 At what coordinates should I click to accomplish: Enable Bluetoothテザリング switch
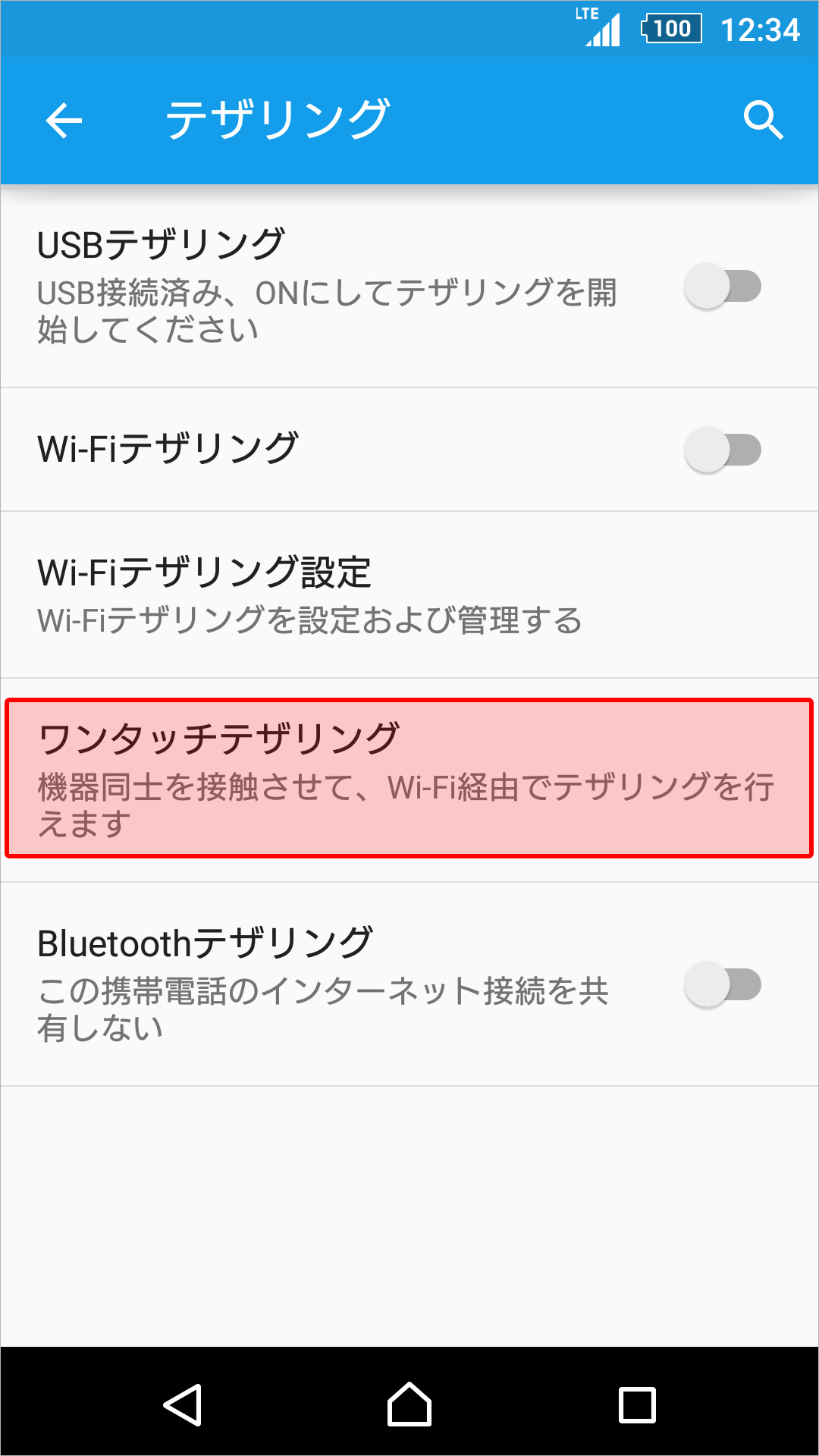723,984
